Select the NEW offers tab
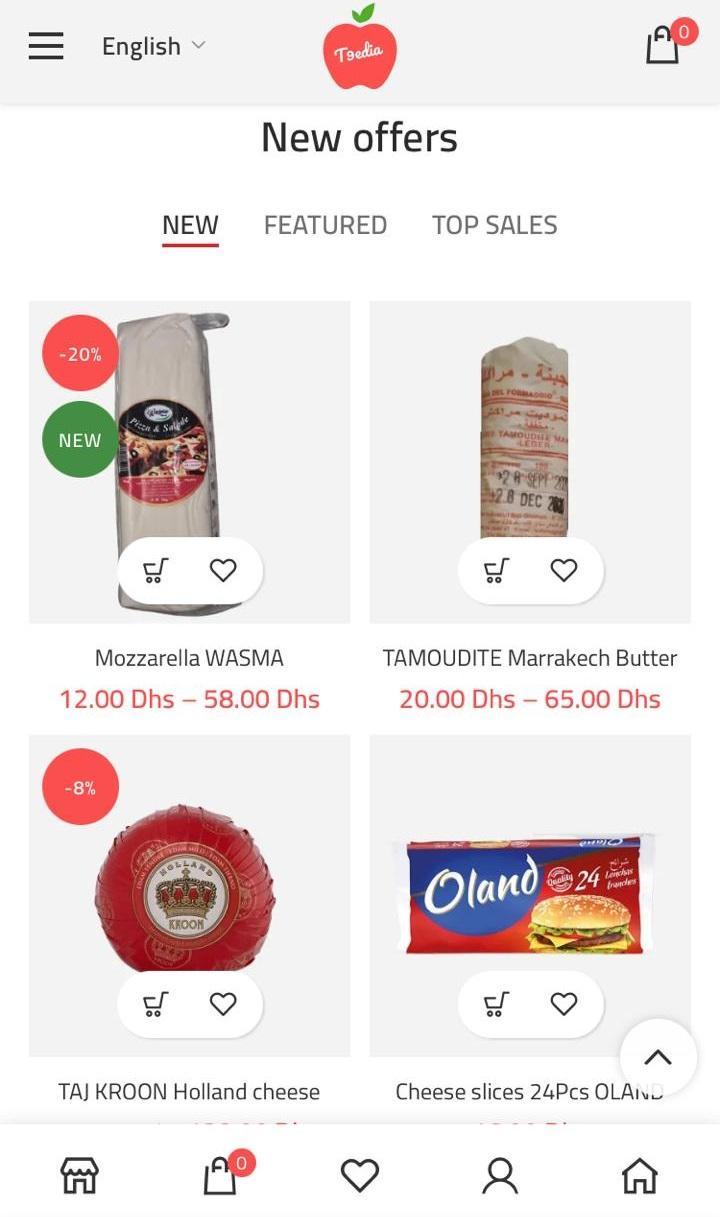The height and width of the screenshot is (1217, 720). pos(190,225)
